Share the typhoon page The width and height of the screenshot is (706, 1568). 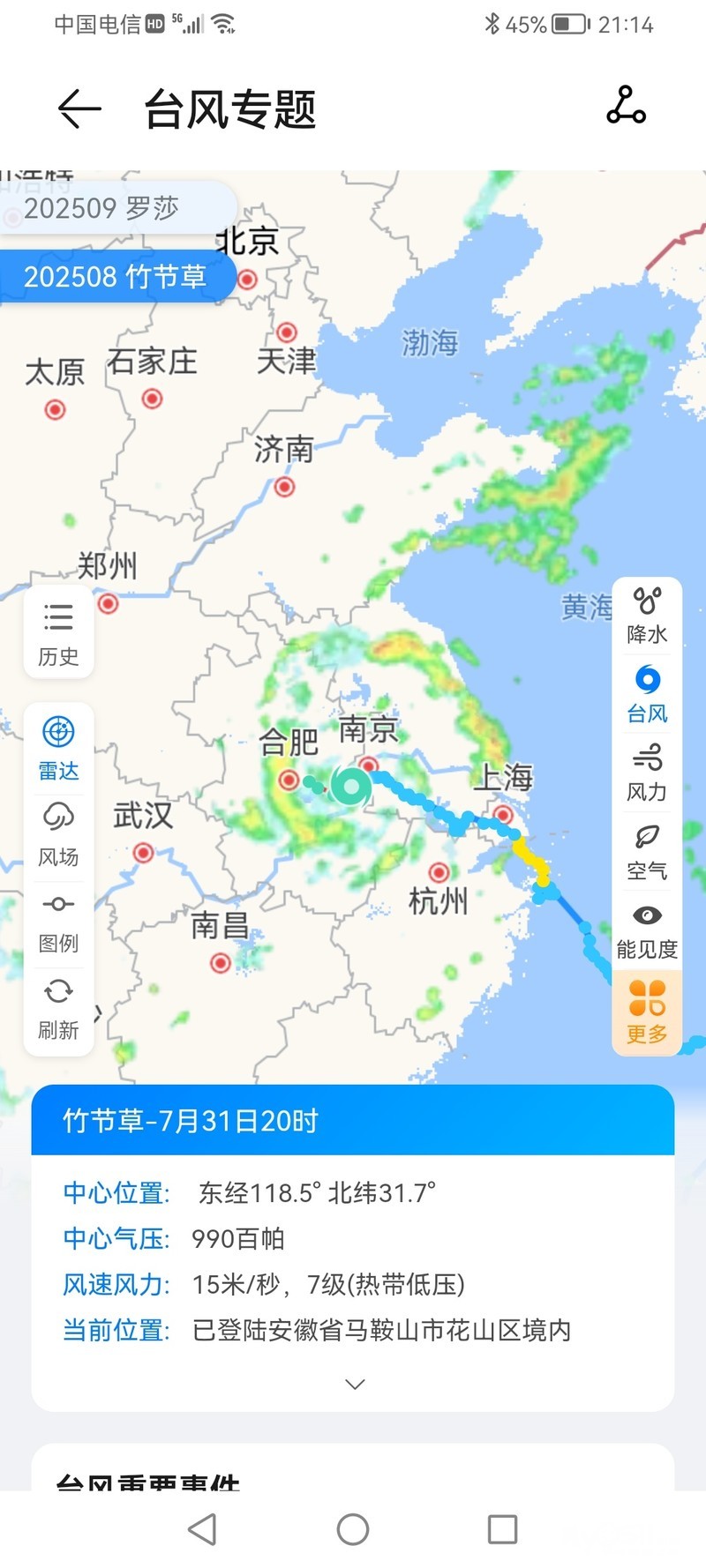click(x=626, y=106)
